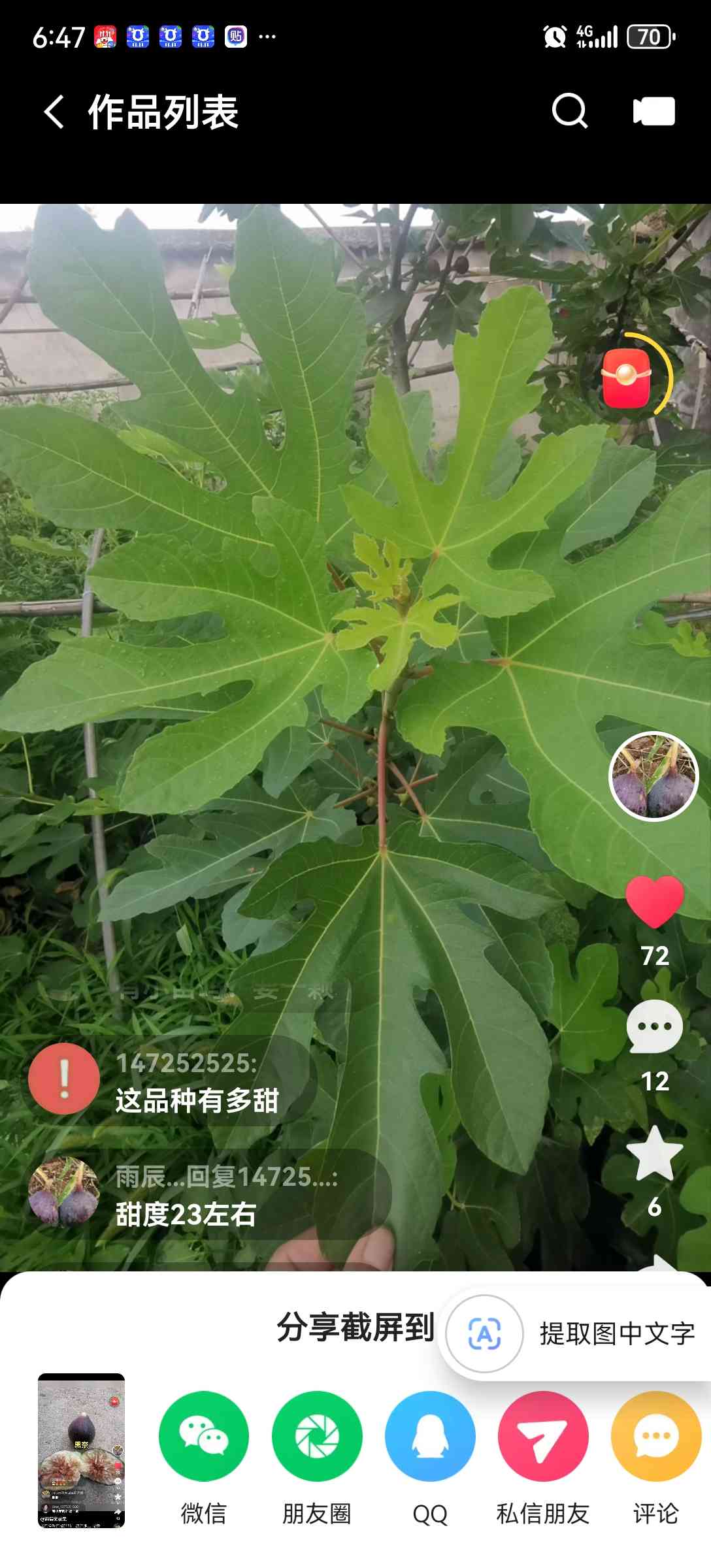Send screenshot via 私信朋友
Screen dimensions: 711x1568
coord(543,1436)
